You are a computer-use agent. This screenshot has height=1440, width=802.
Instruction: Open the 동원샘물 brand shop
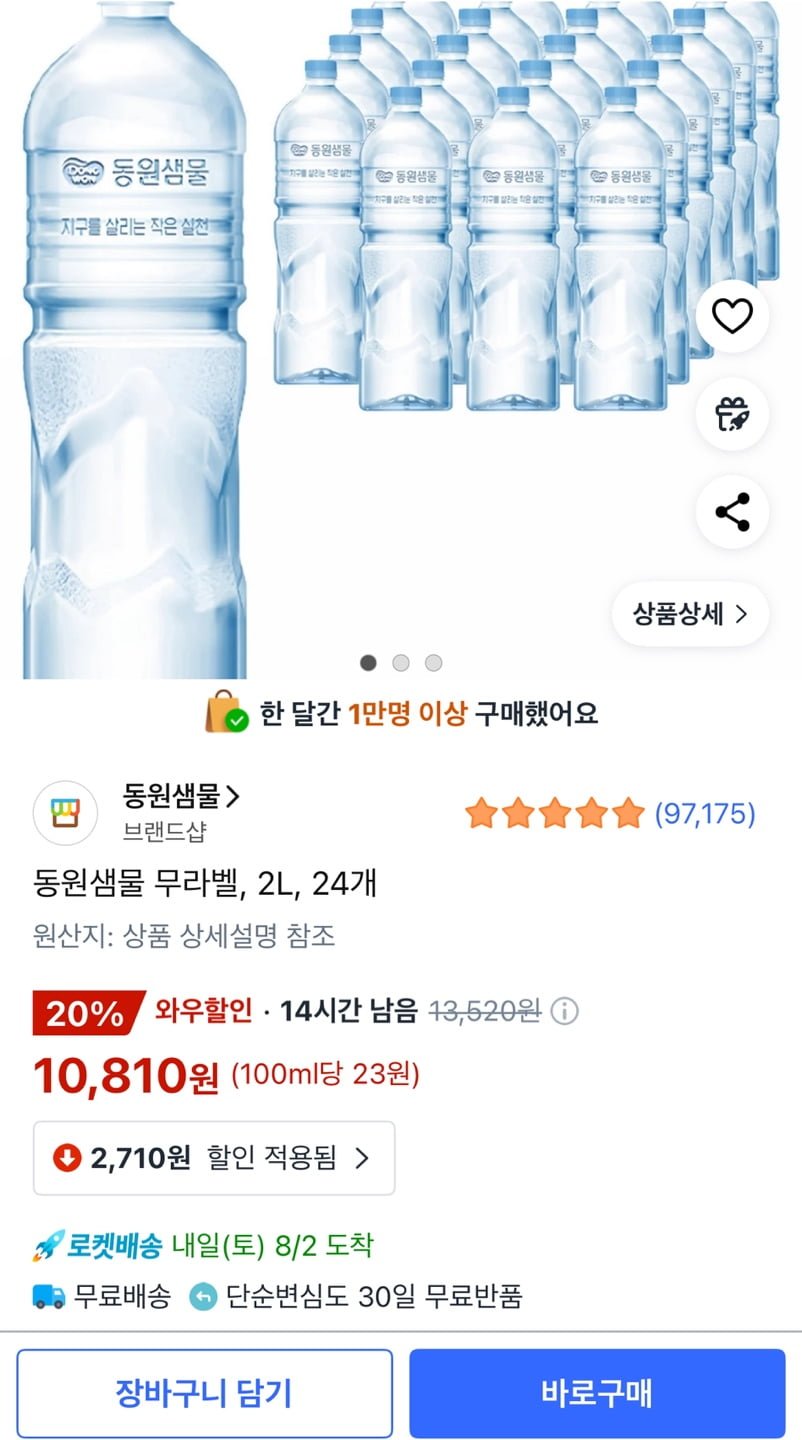point(181,797)
